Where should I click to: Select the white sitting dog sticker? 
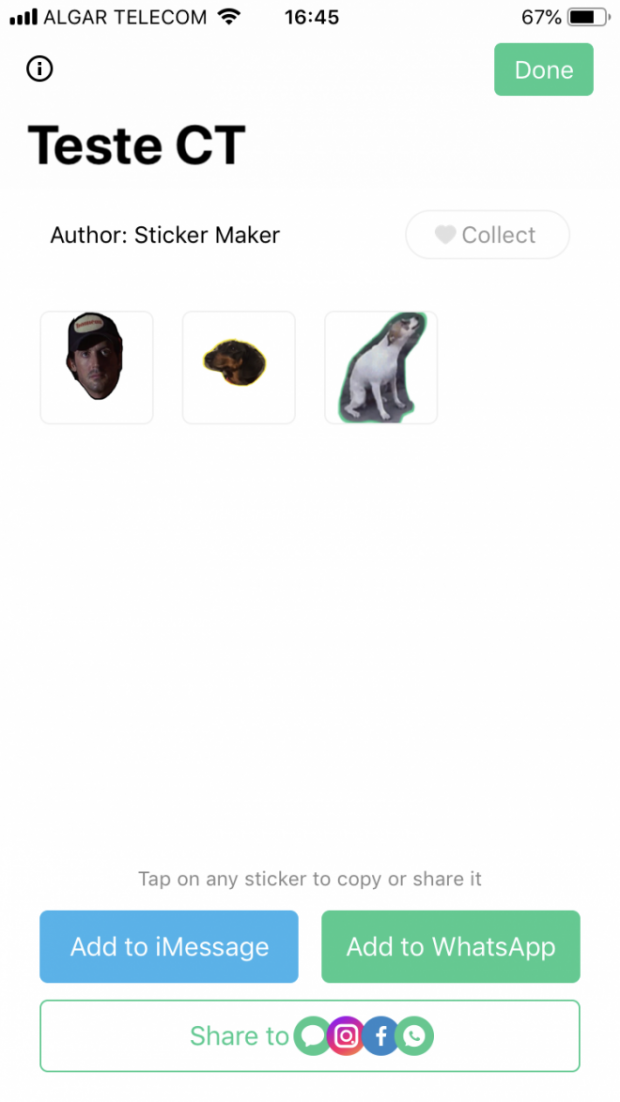[x=381, y=367]
